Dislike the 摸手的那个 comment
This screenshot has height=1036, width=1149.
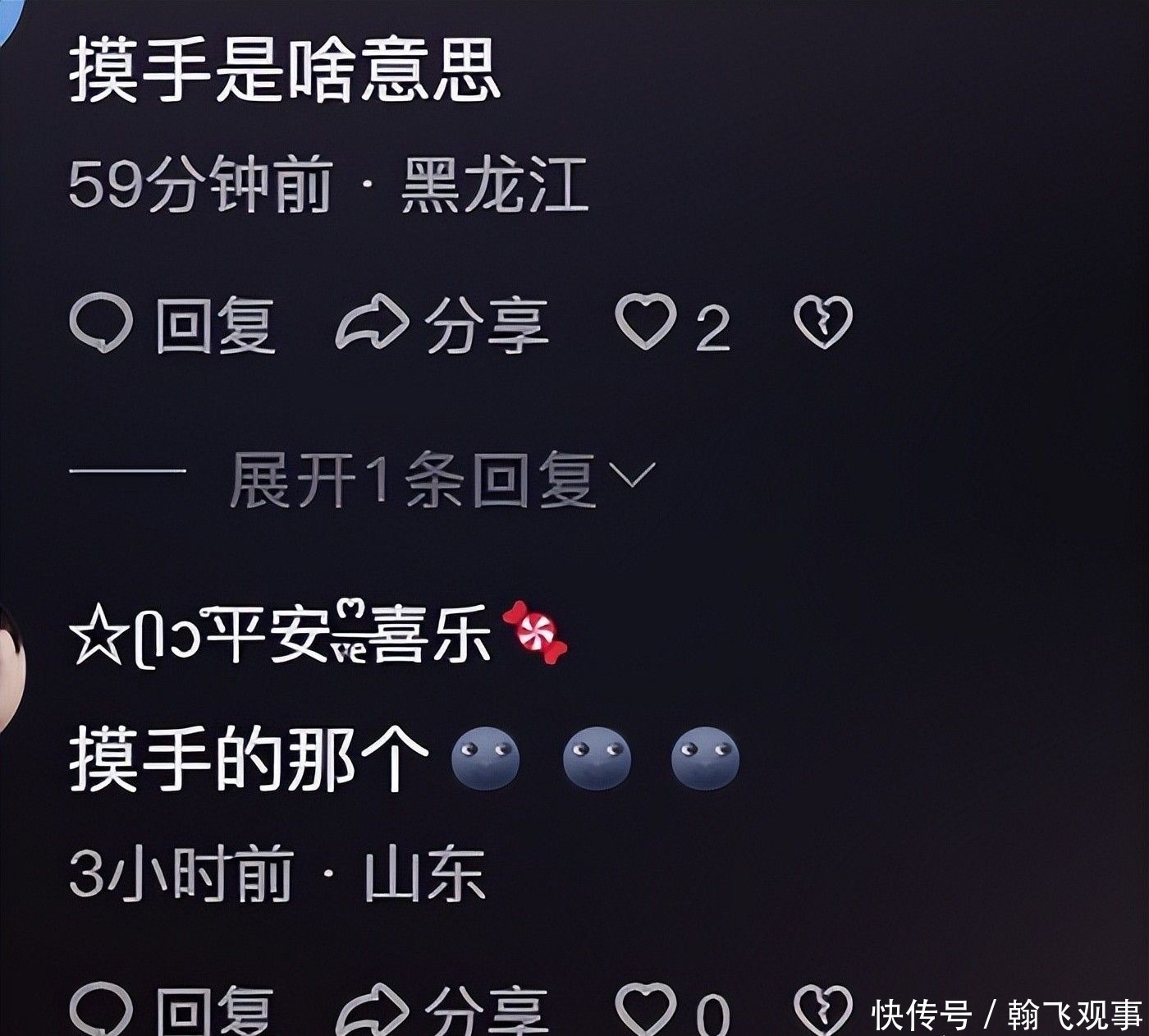pyautogui.click(x=822, y=1008)
